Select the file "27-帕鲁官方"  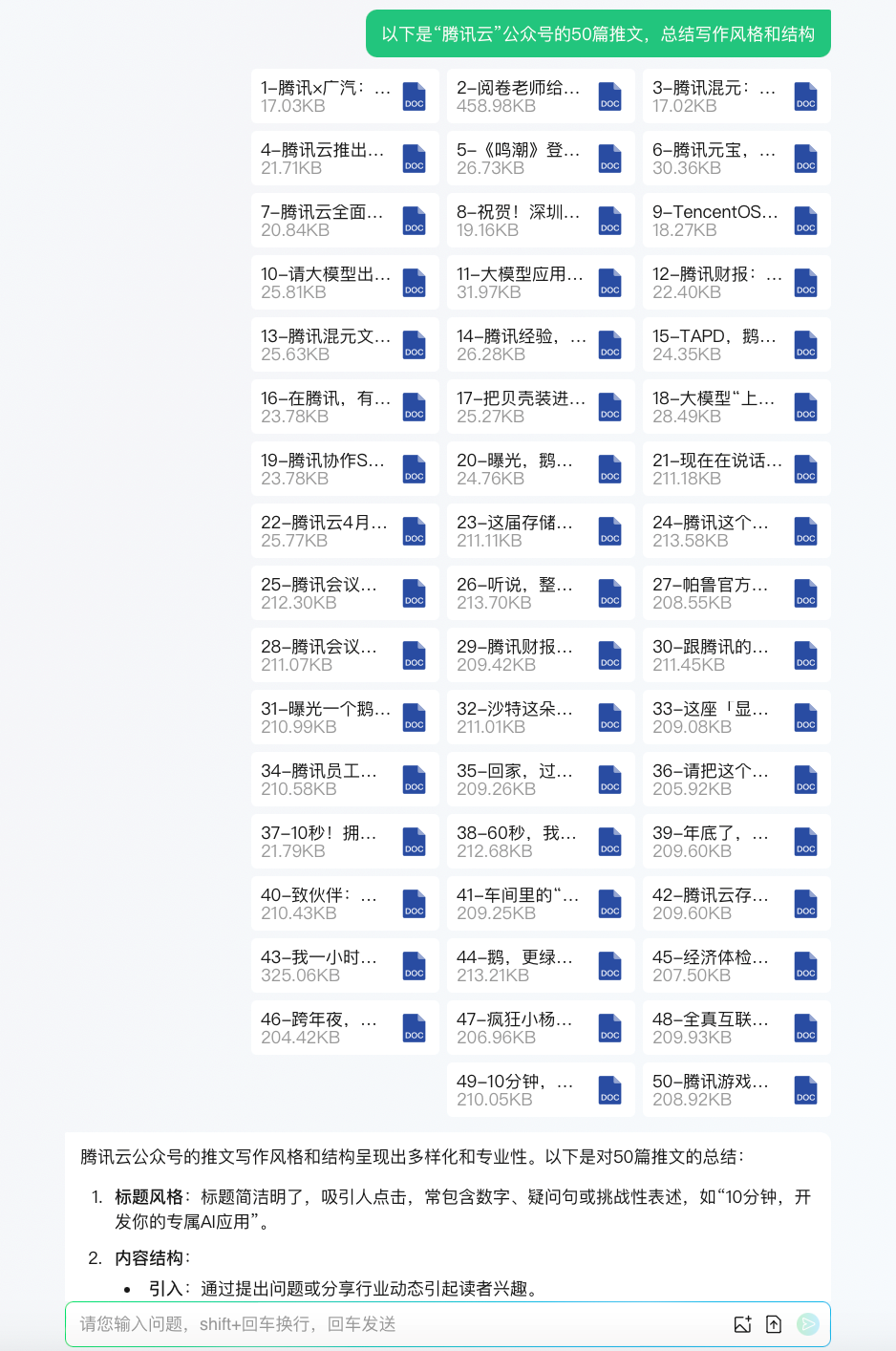736,592
